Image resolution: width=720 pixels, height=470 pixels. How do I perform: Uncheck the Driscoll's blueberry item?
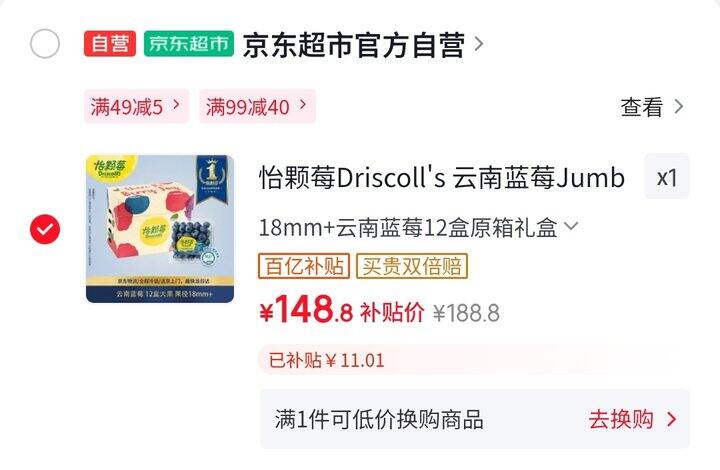tap(45, 229)
